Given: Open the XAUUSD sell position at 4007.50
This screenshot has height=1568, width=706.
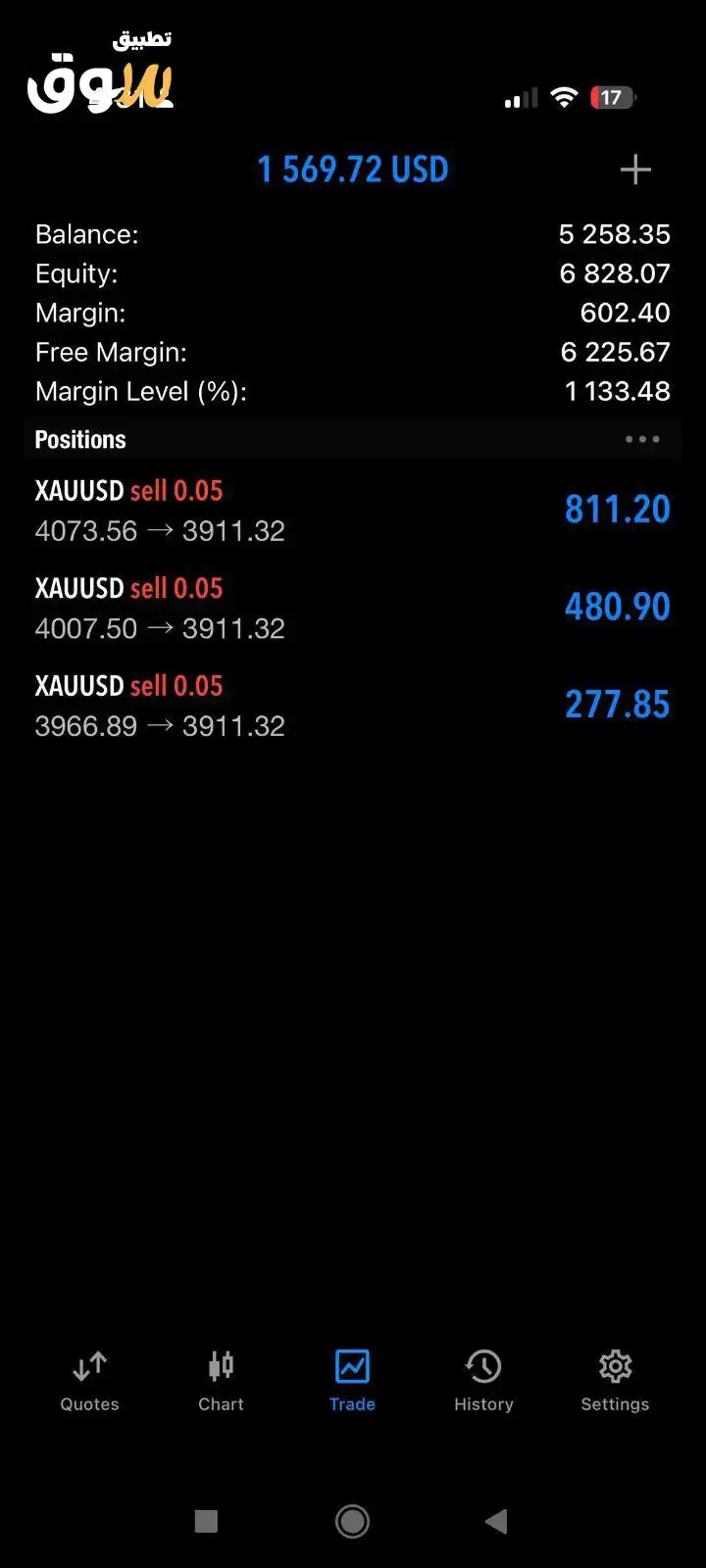Looking at the screenshot, I should coord(353,608).
